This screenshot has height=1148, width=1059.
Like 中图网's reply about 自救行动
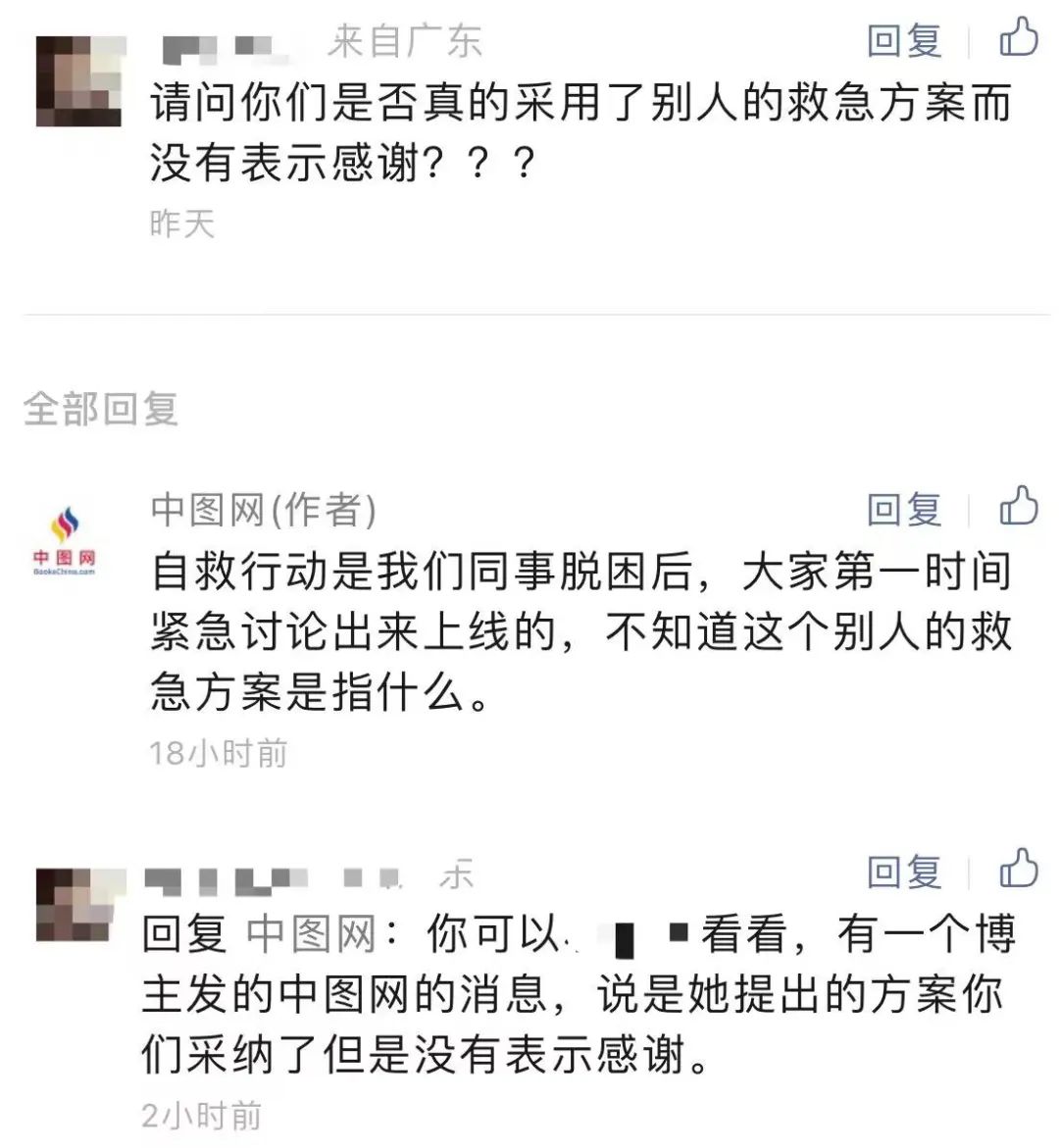(1018, 507)
